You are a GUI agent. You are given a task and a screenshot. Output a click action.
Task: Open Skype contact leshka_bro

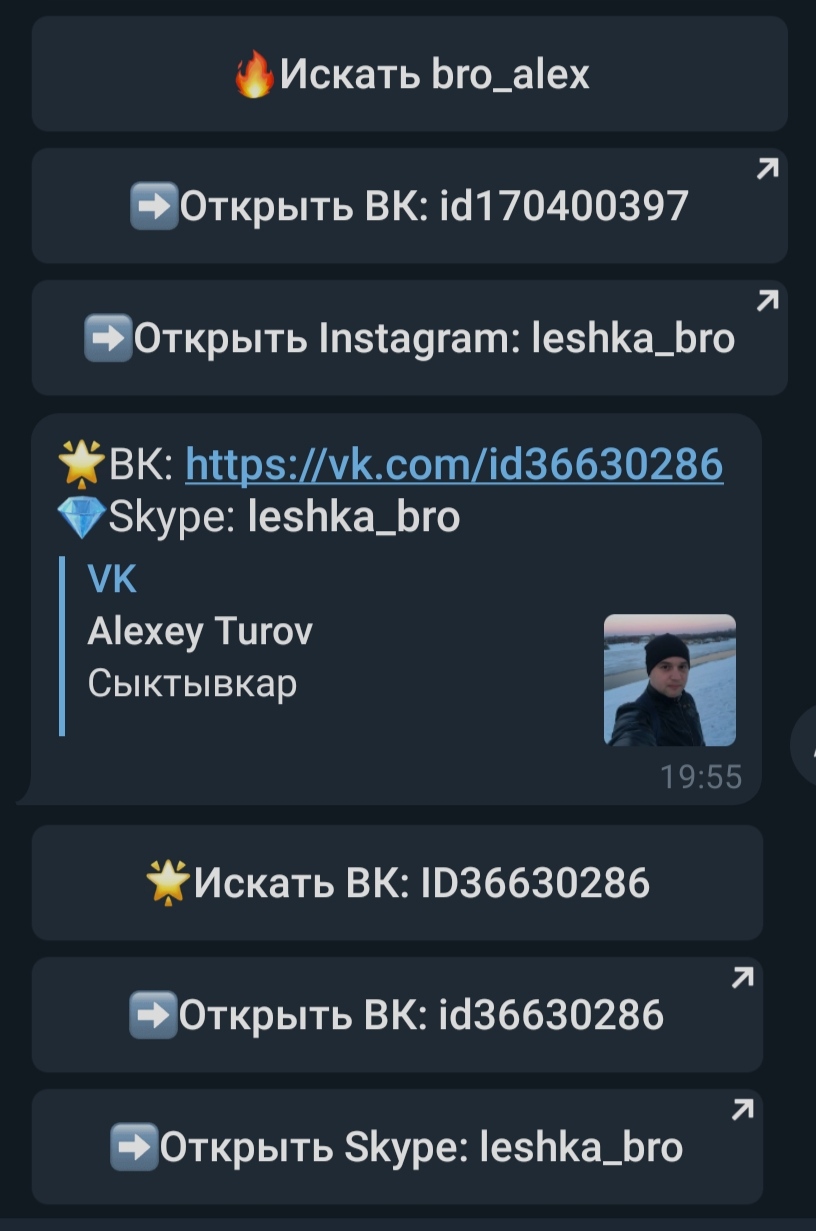397,1147
